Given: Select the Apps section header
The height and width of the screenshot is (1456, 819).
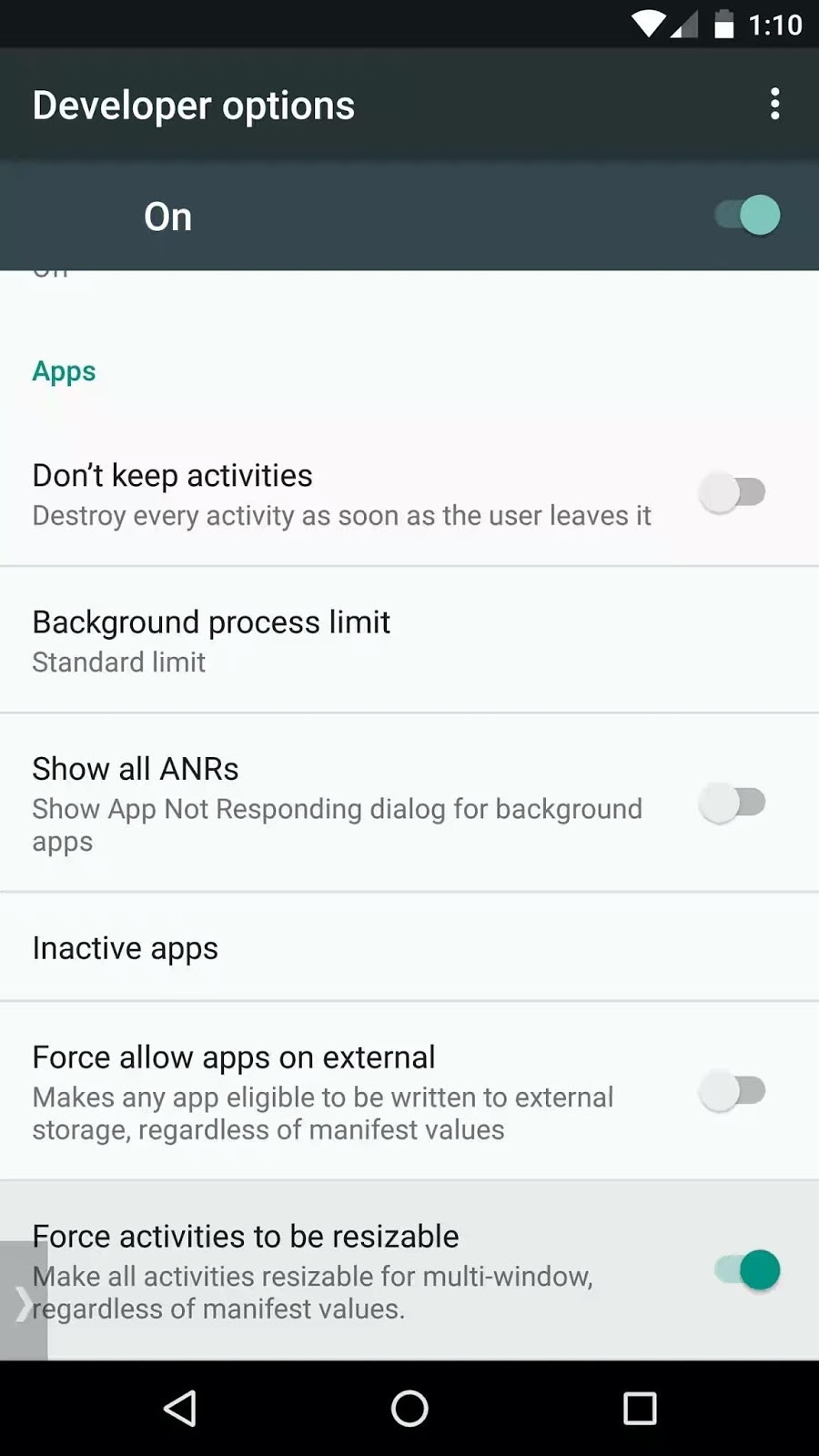Looking at the screenshot, I should click(64, 370).
